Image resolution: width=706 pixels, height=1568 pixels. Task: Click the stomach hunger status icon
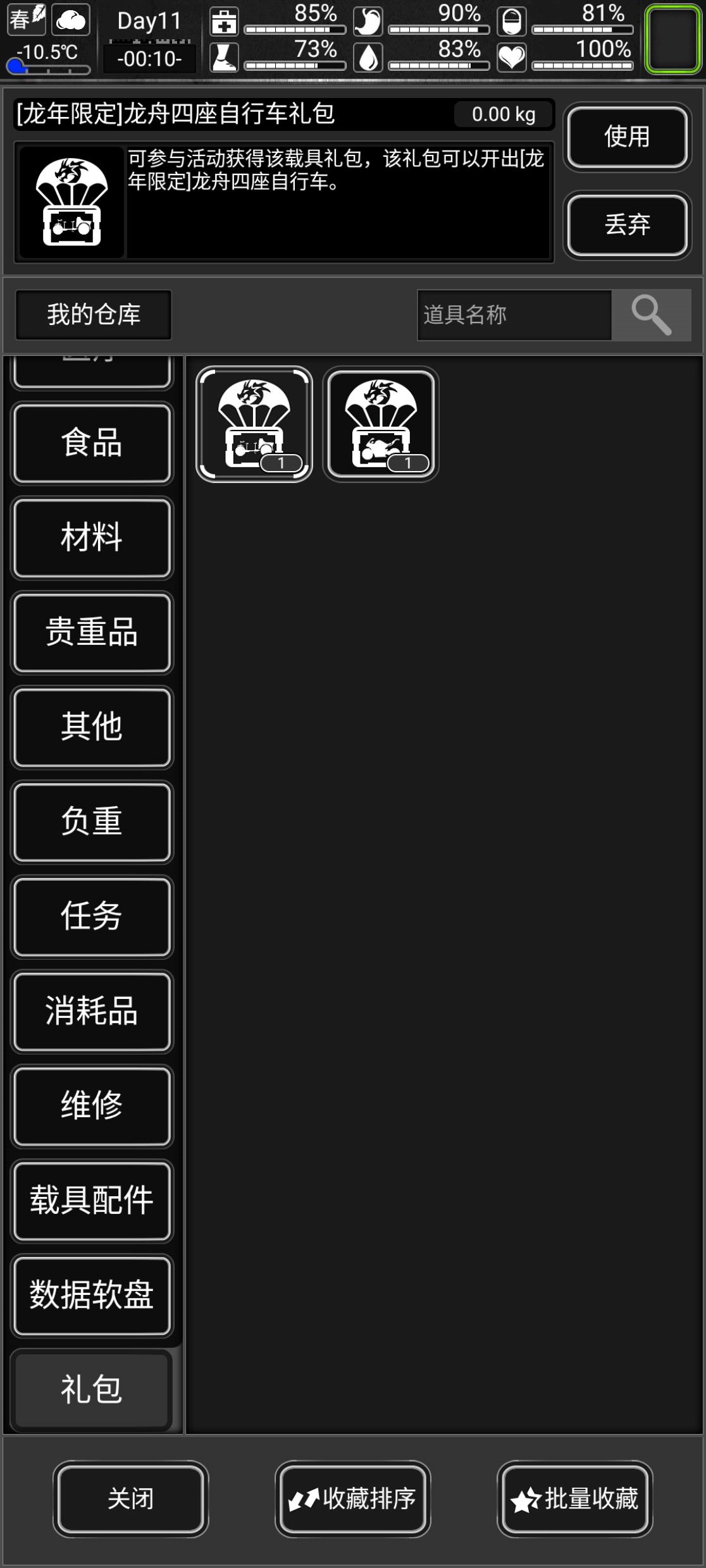coord(368,21)
